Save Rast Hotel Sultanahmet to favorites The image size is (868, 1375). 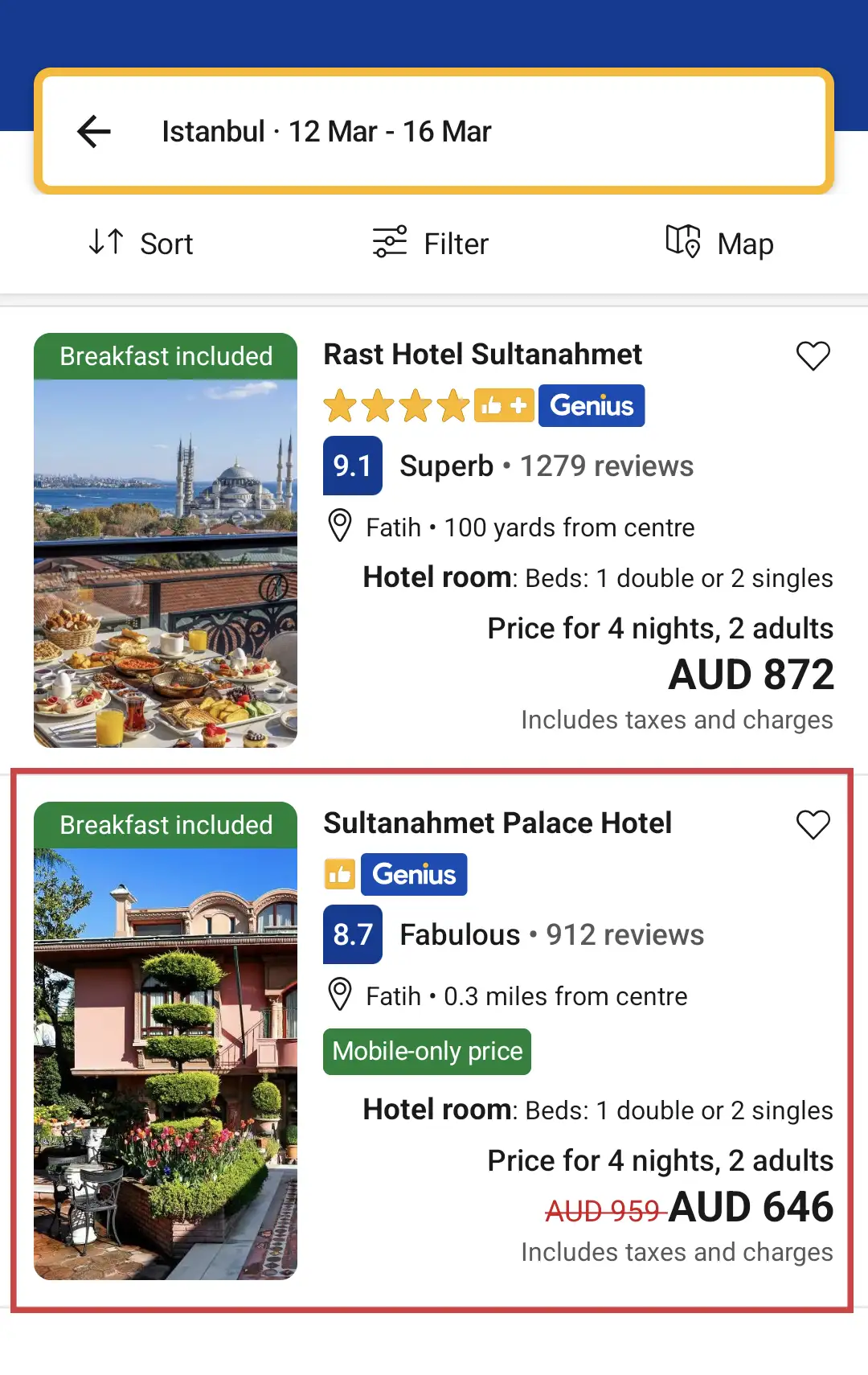tap(813, 355)
